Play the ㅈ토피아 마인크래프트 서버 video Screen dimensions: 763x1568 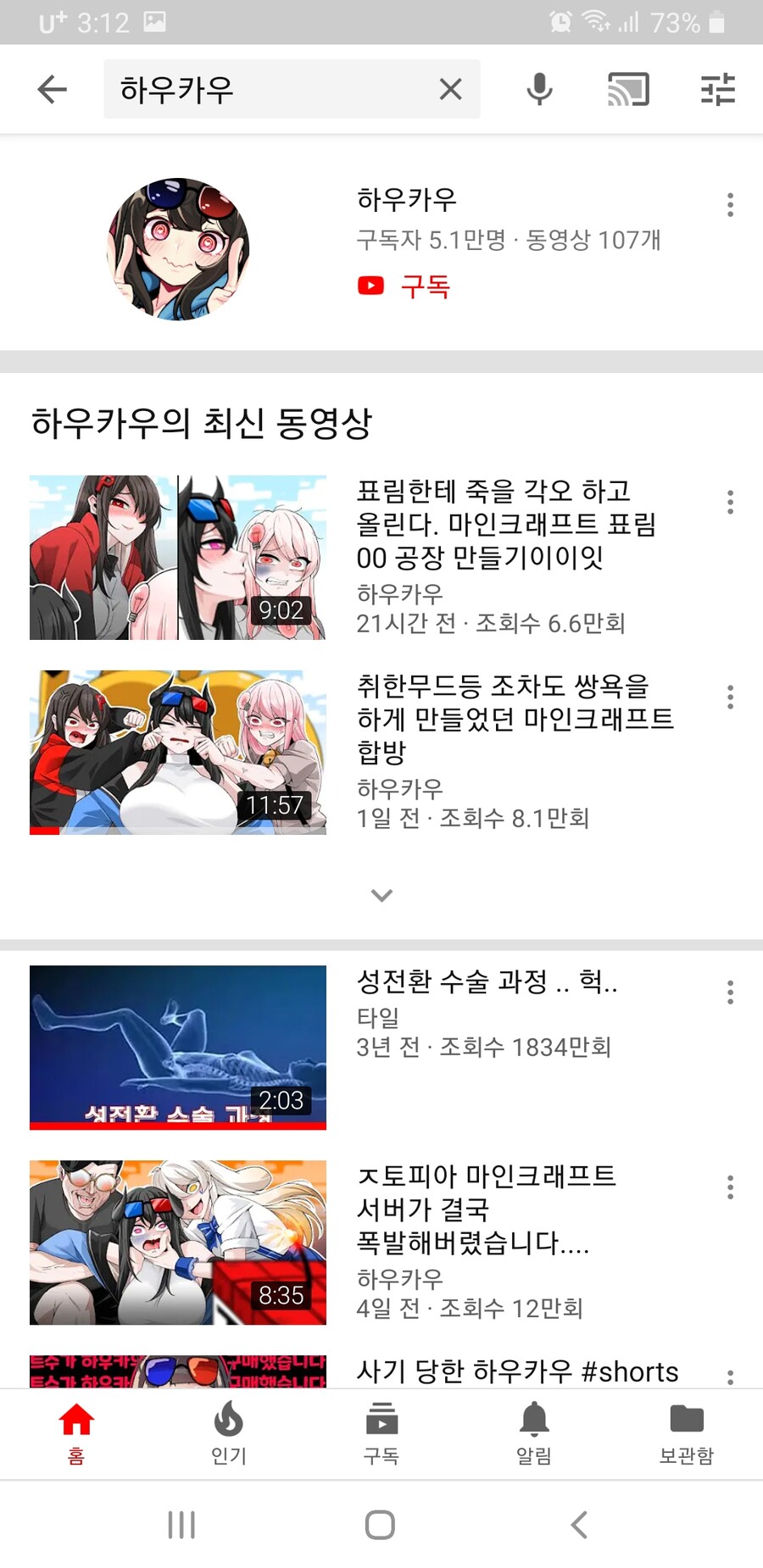point(178,1242)
